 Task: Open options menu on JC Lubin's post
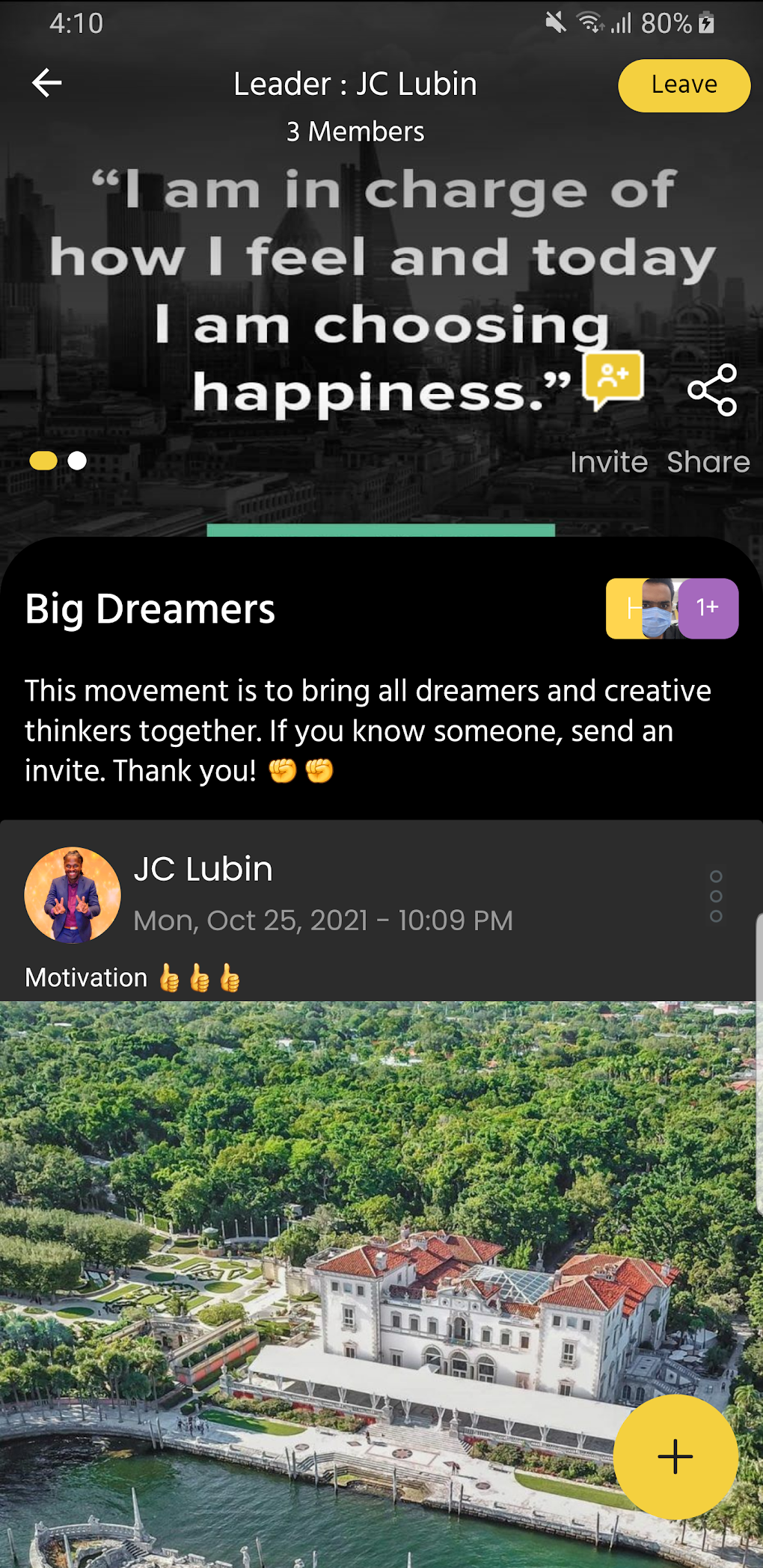click(x=716, y=896)
